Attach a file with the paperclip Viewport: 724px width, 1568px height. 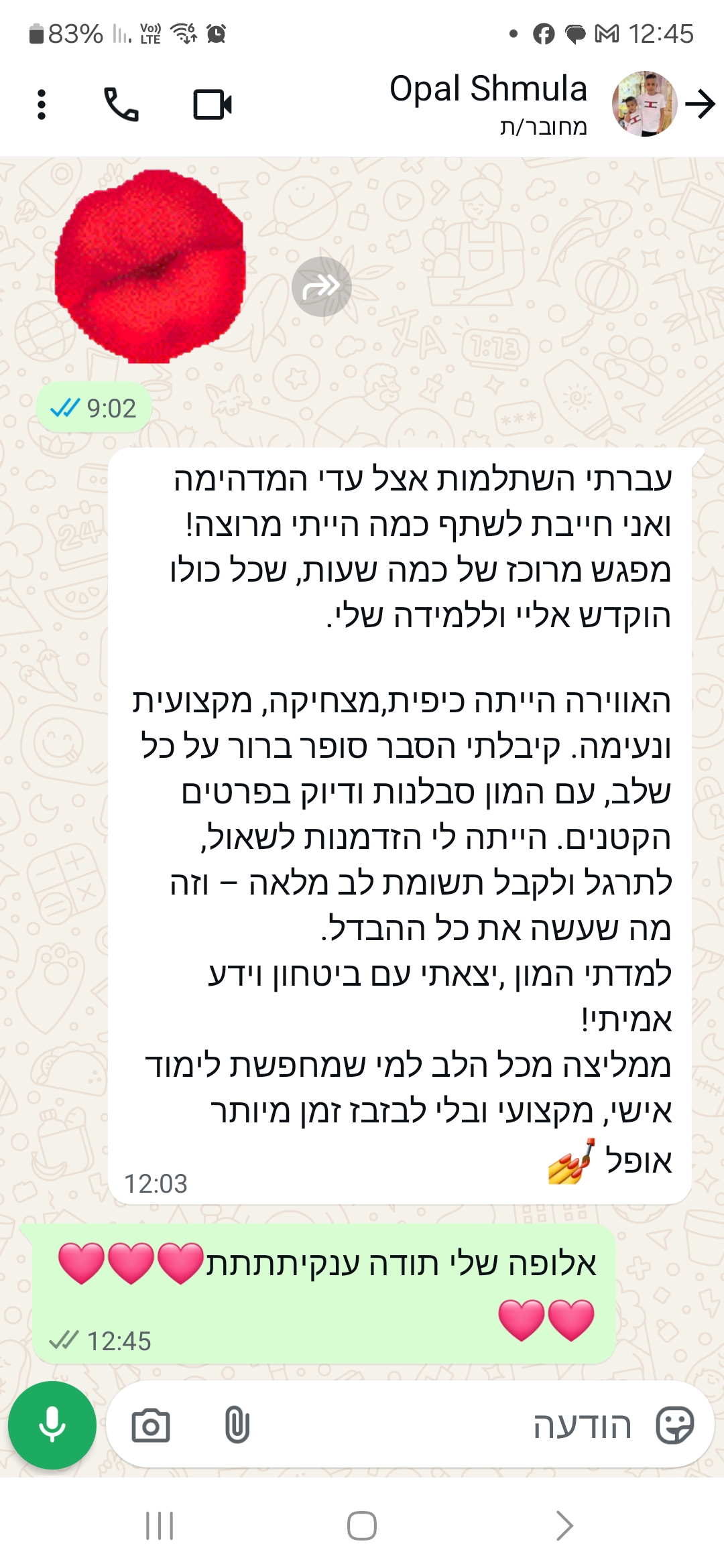pos(237,1425)
